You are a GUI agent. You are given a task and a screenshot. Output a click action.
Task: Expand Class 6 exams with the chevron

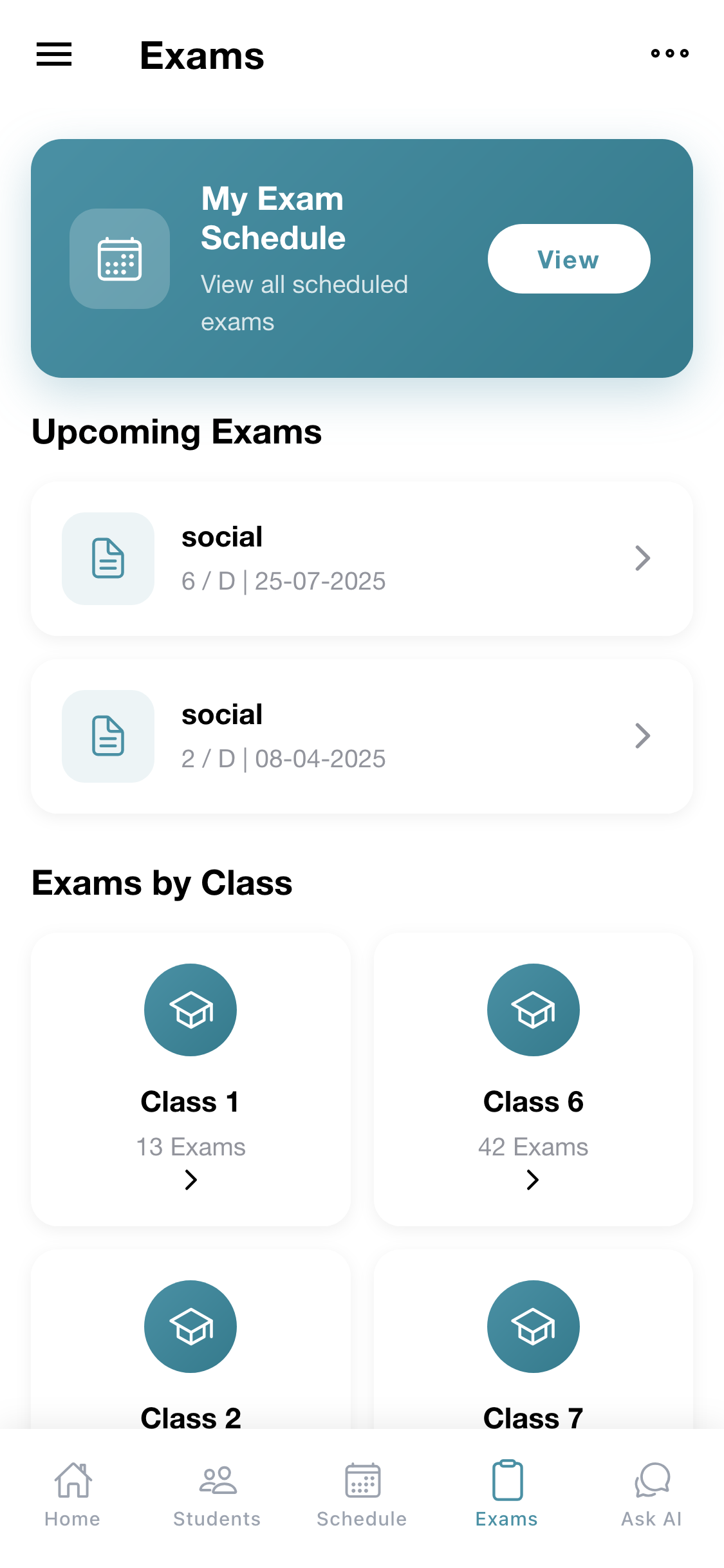click(x=533, y=1181)
